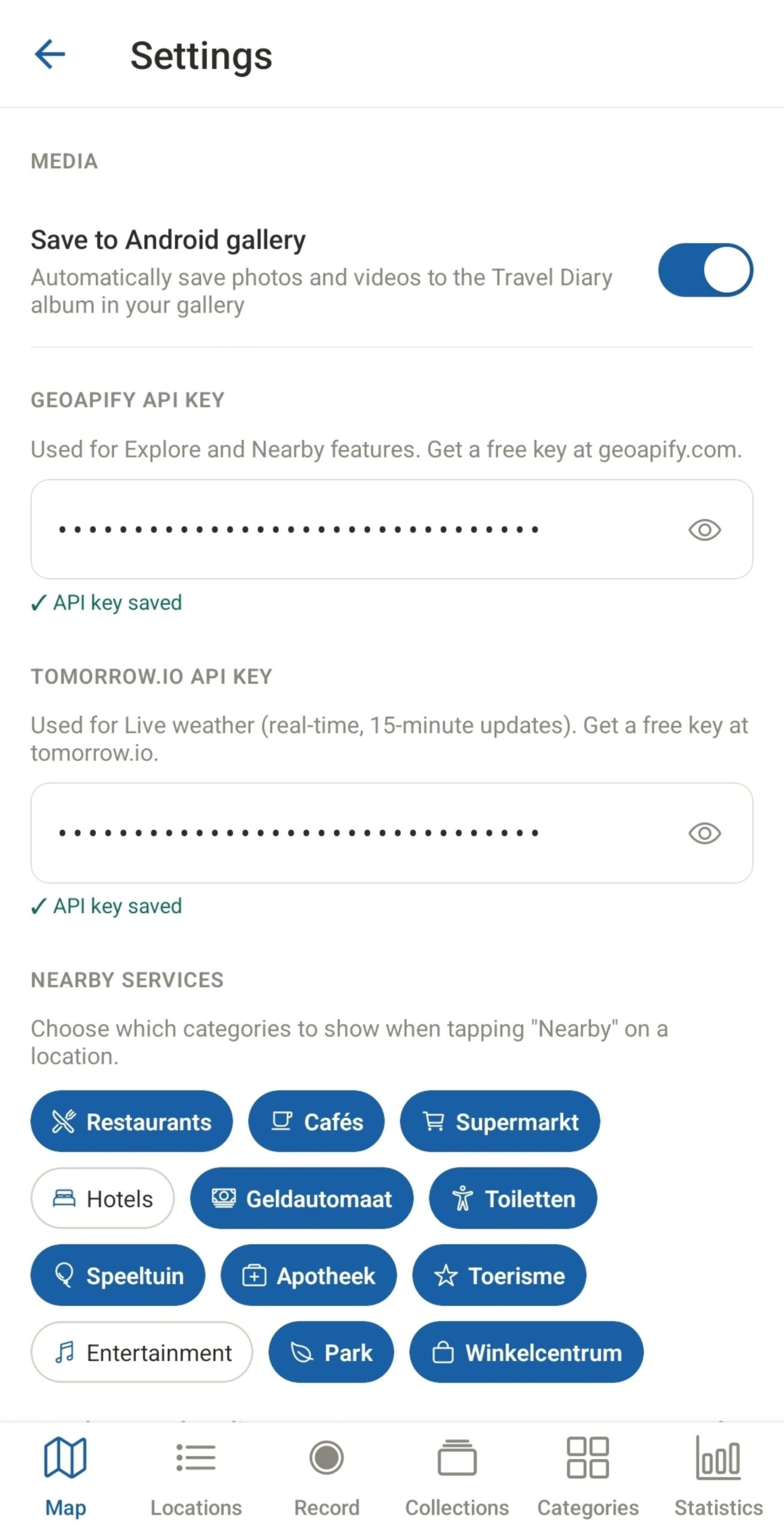784x1536 pixels.
Task: Reveal the Geoapify API key
Action: [x=704, y=530]
